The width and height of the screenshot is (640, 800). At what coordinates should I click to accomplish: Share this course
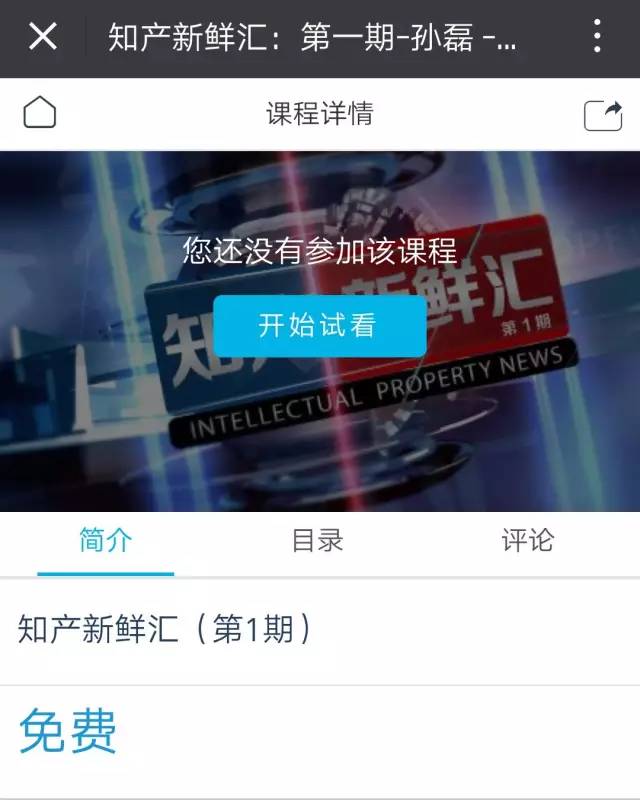(x=602, y=115)
